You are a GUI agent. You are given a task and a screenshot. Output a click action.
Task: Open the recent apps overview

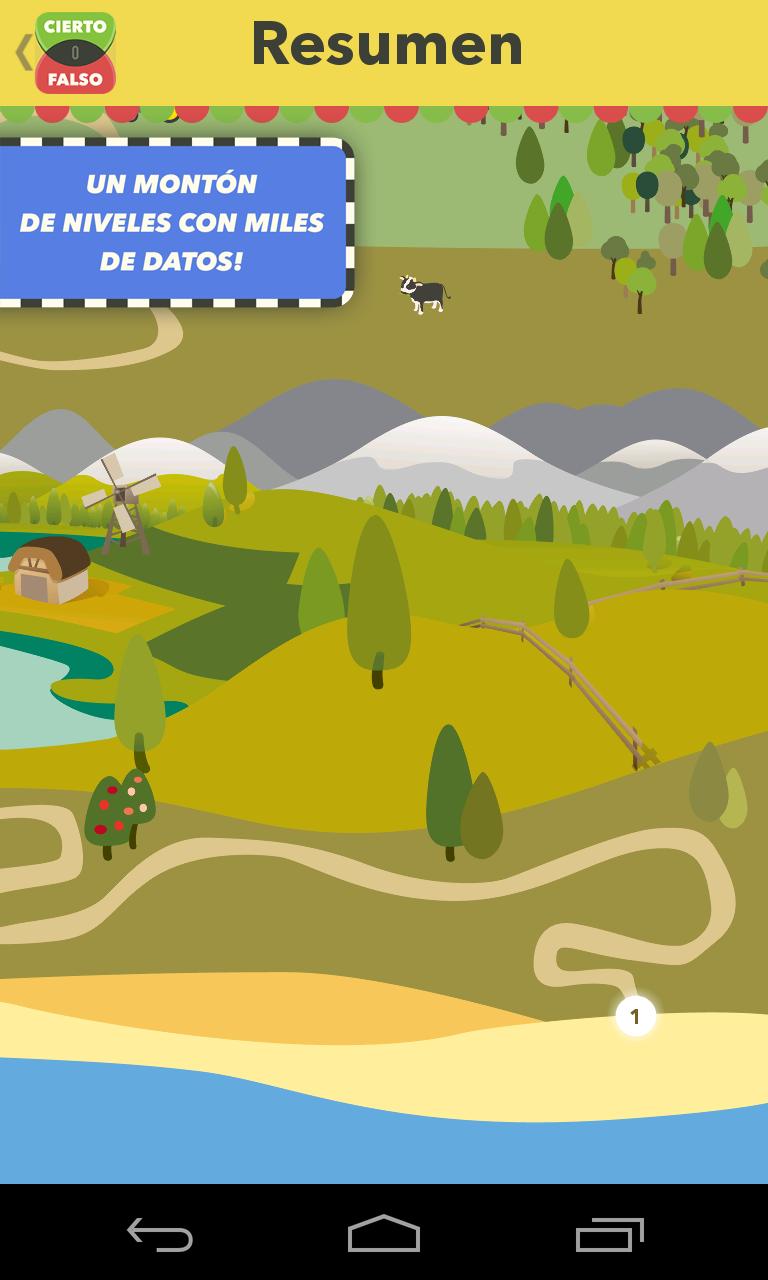pyautogui.click(x=609, y=1234)
